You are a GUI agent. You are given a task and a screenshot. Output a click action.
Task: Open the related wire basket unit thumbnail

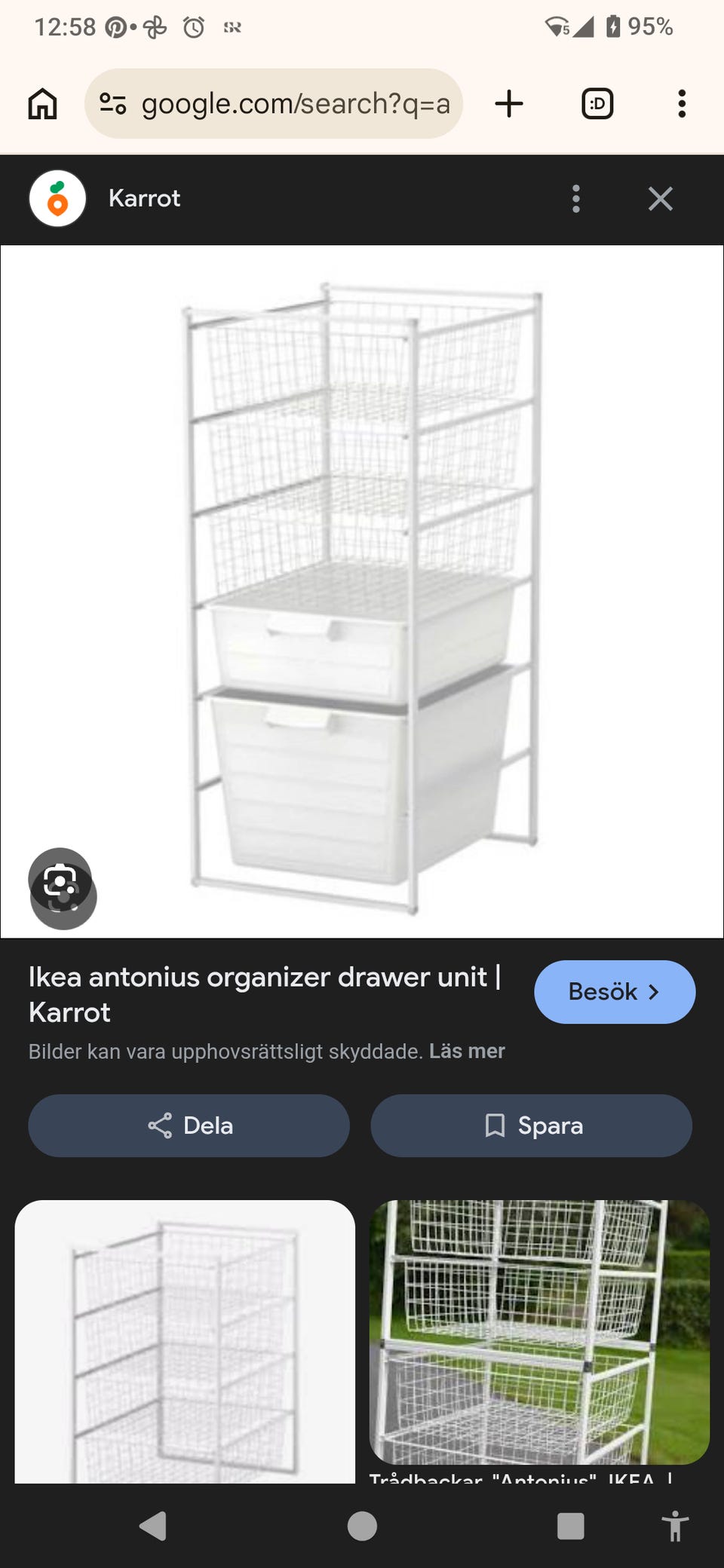[185, 1342]
